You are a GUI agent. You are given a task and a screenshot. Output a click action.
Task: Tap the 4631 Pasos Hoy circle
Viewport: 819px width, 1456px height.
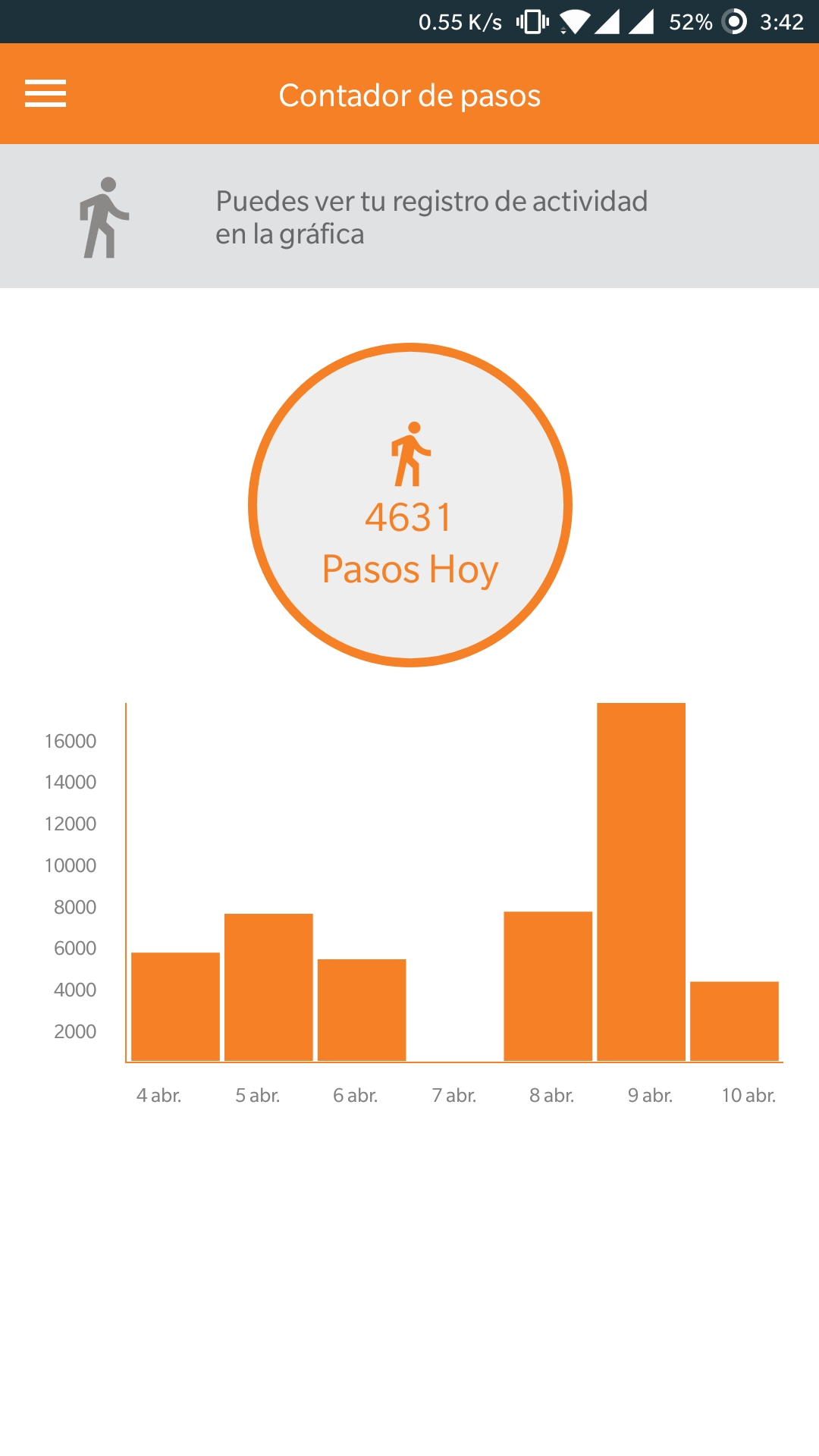pos(409,505)
